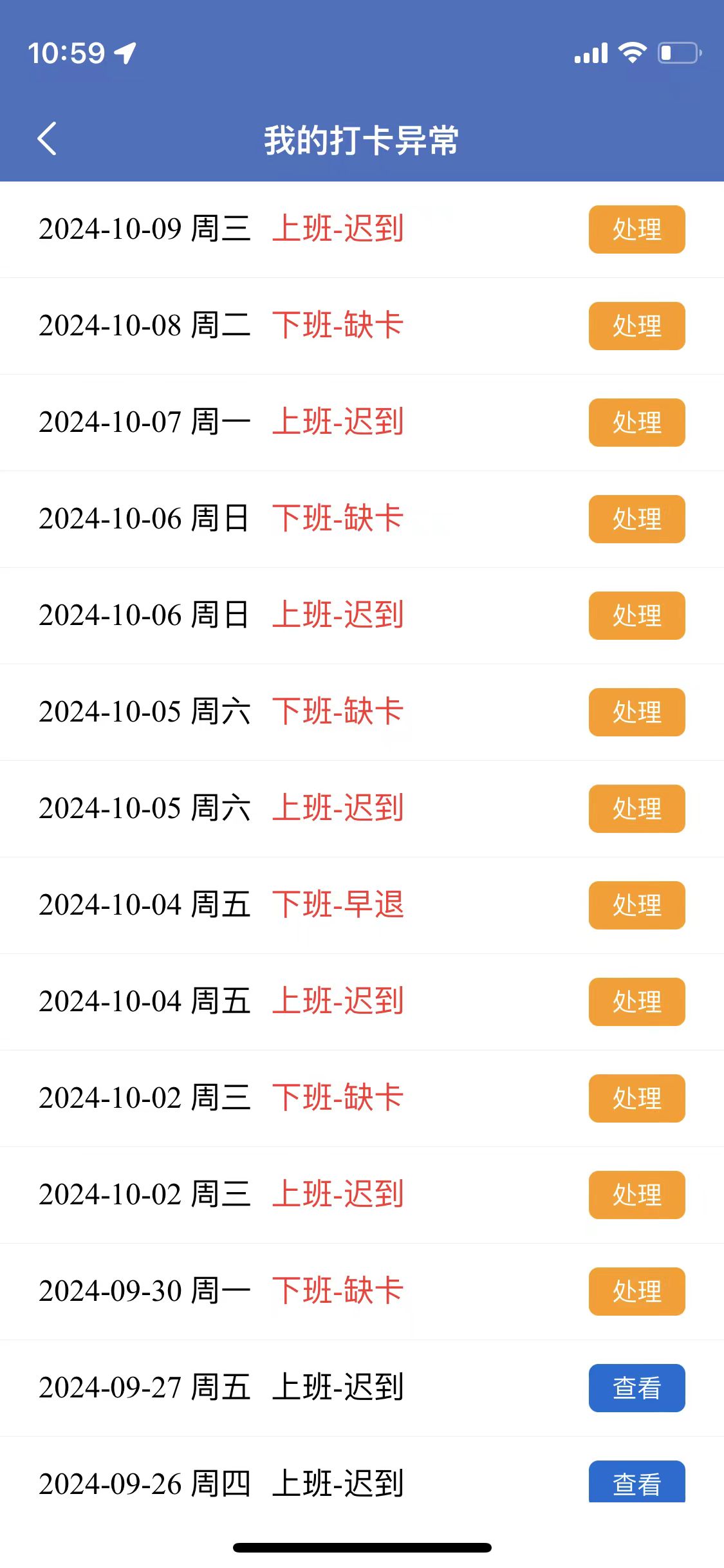The height and width of the screenshot is (1568, 724).
Task: Process the 2024-10-04 上班-迟到 entry
Action: tap(636, 1002)
